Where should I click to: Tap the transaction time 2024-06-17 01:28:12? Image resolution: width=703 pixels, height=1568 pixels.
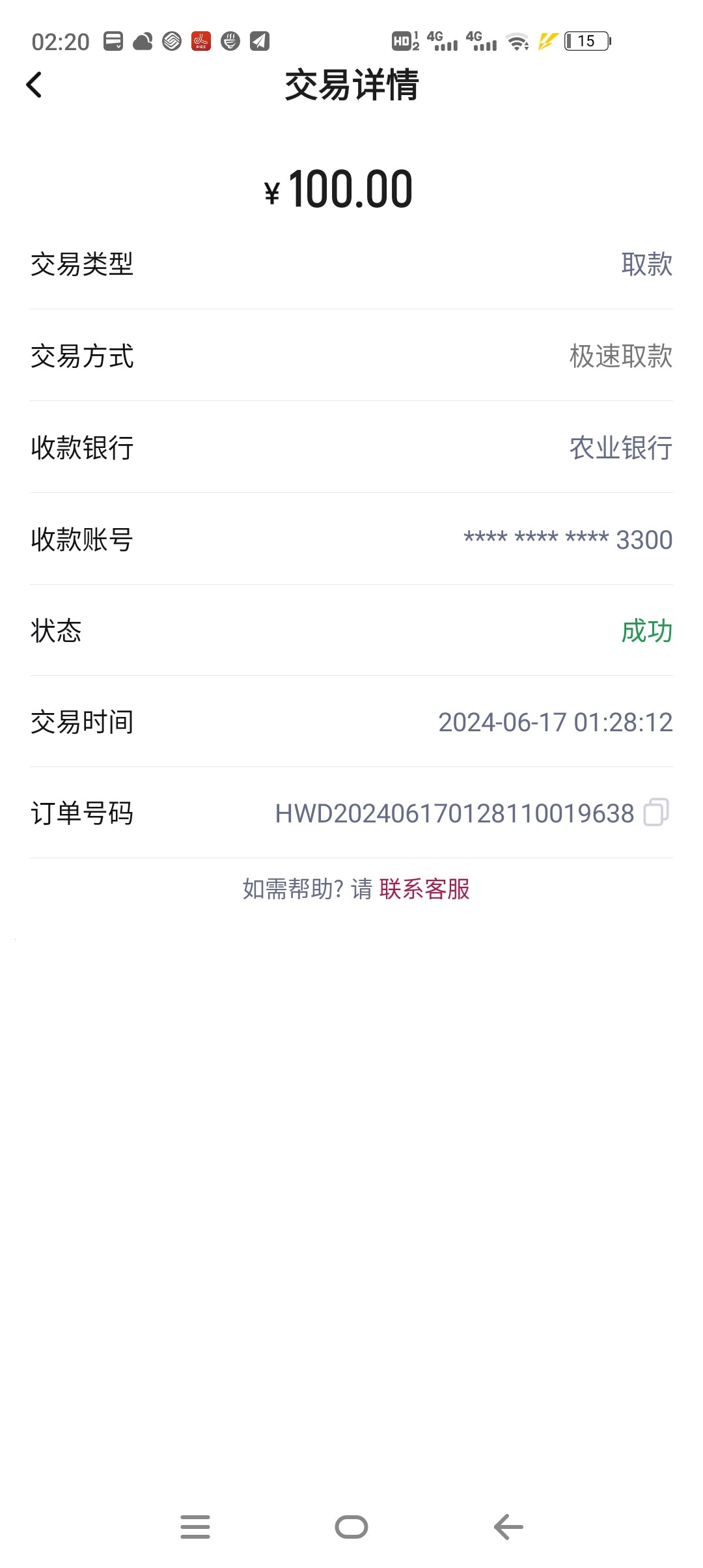coord(554,721)
